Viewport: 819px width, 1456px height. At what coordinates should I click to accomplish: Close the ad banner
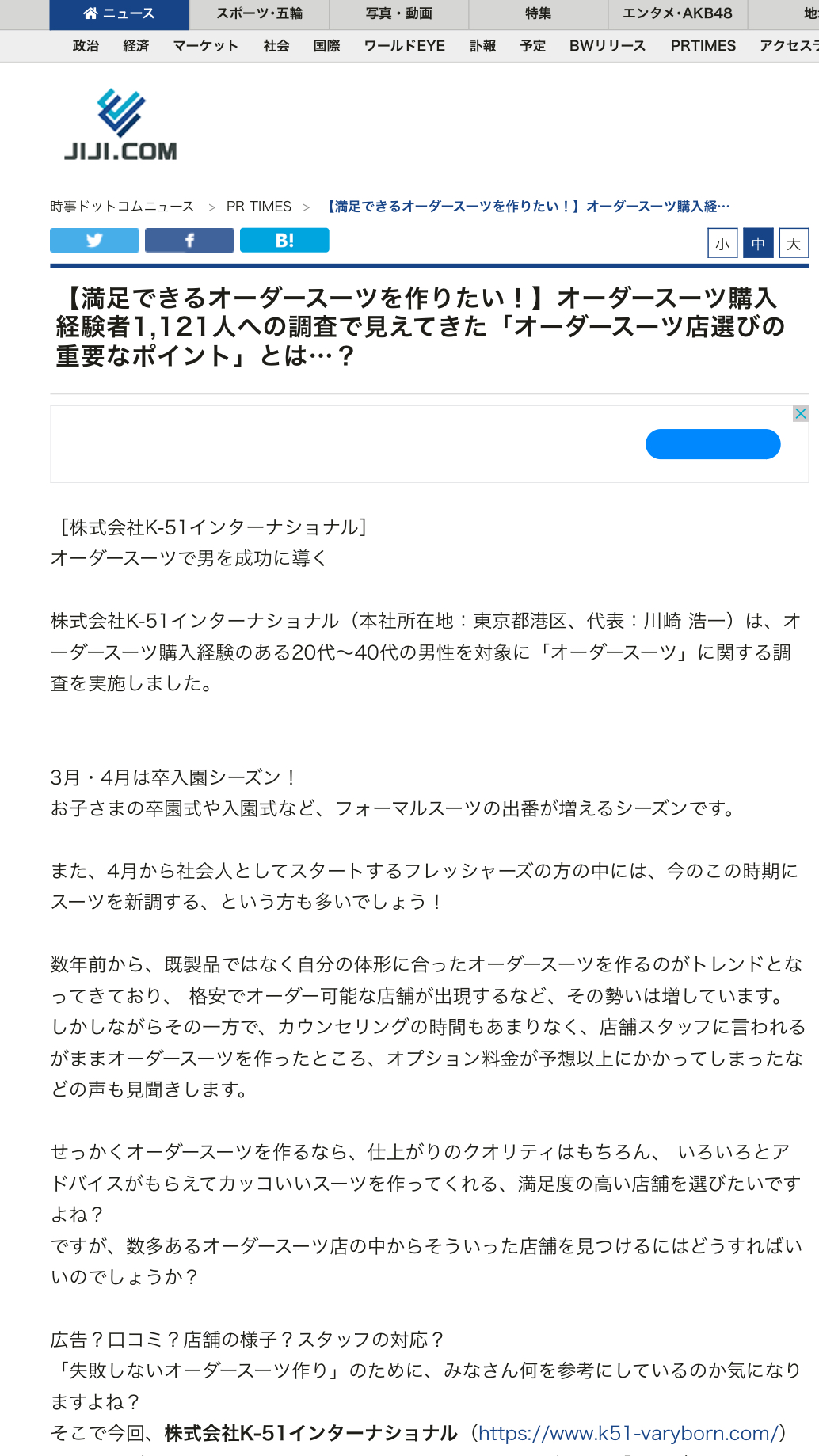coord(801,414)
